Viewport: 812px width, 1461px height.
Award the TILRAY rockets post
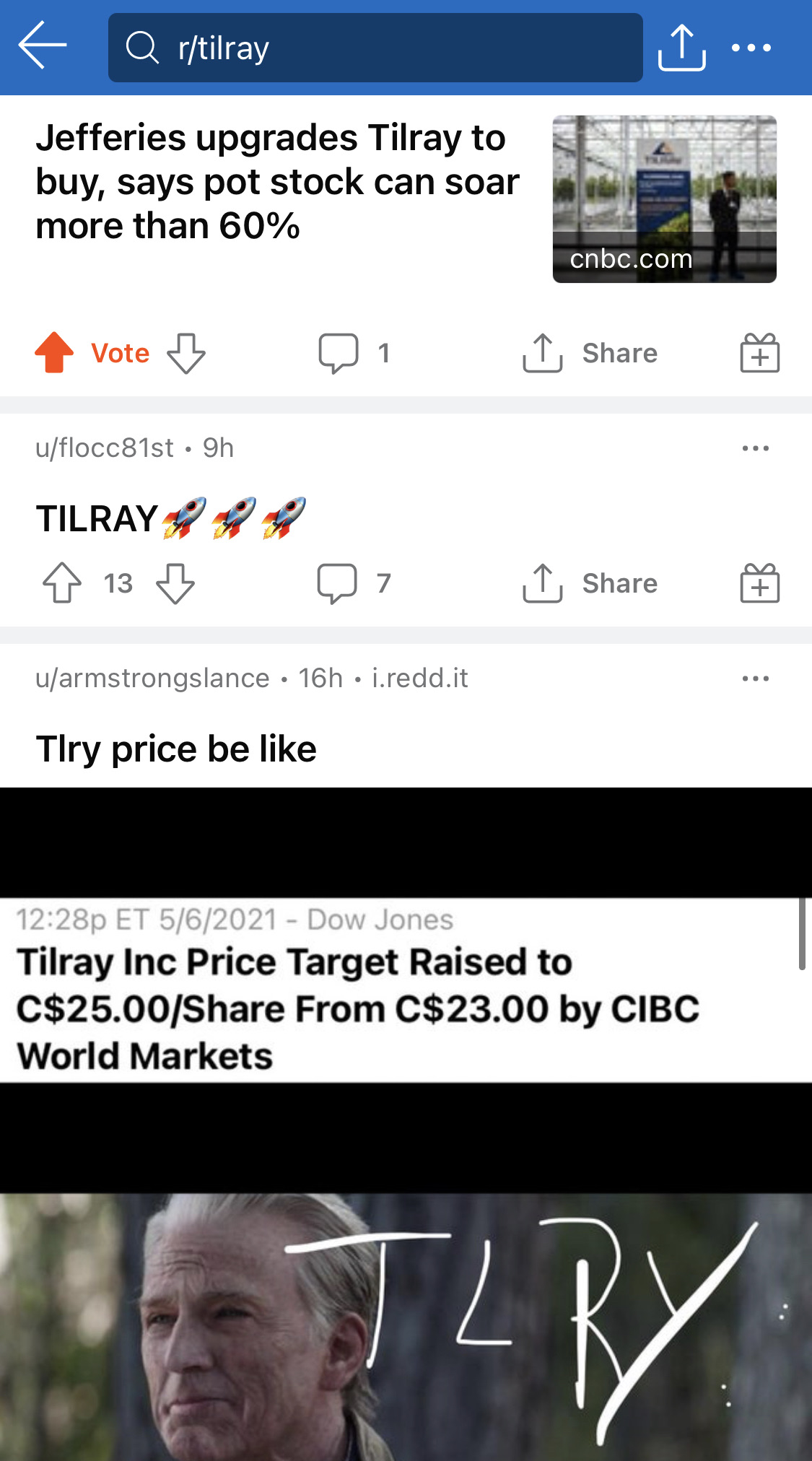[759, 583]
